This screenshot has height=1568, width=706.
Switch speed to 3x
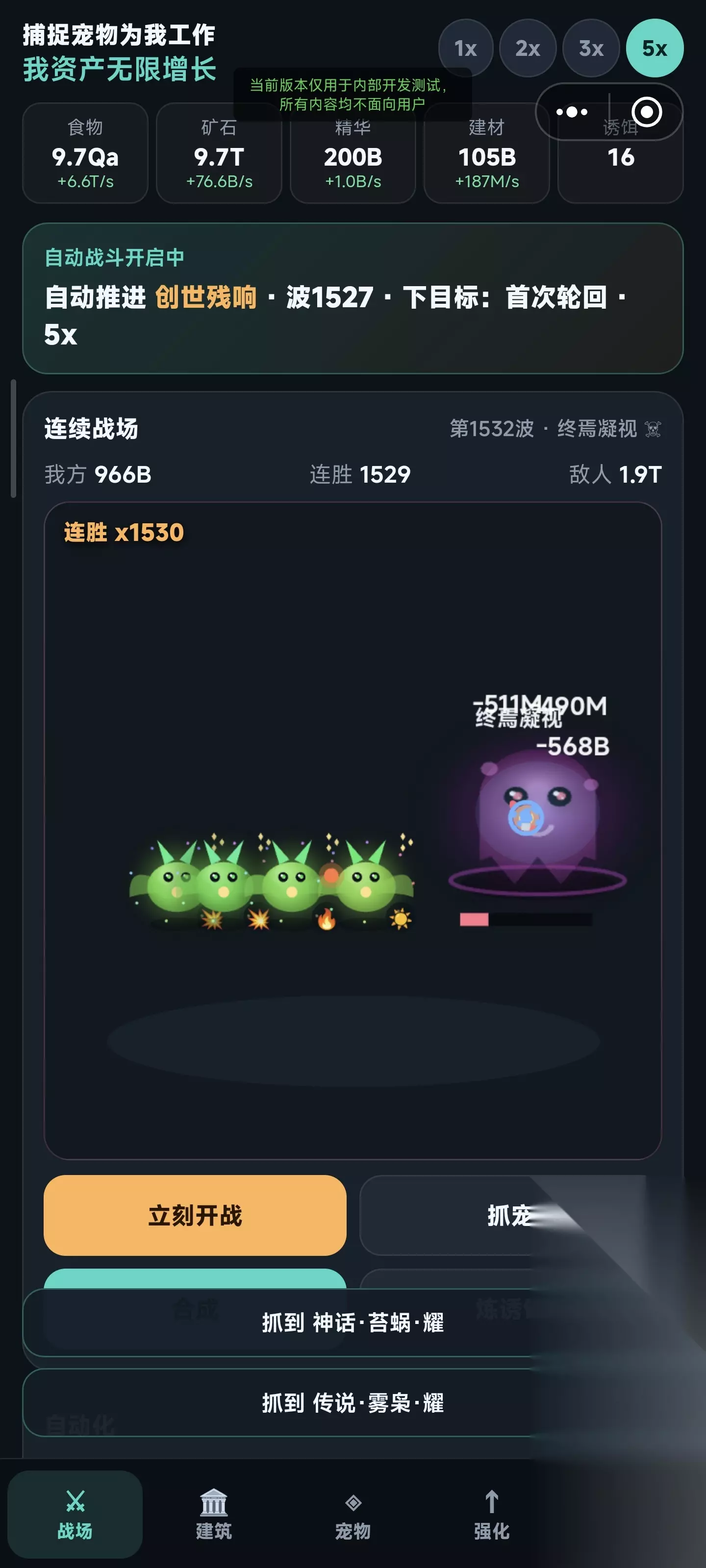coord(591,48)
